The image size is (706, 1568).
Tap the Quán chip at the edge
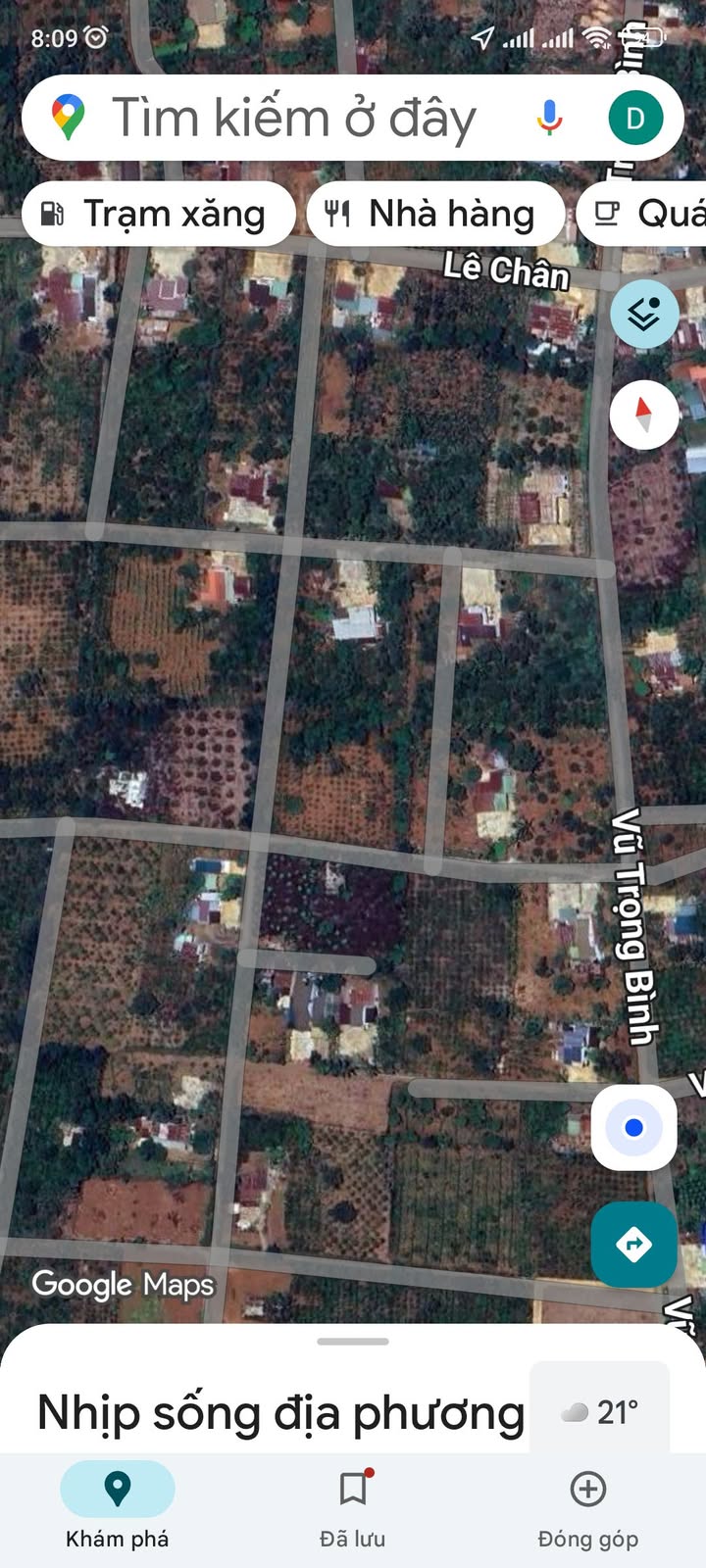tap(647, 214)
